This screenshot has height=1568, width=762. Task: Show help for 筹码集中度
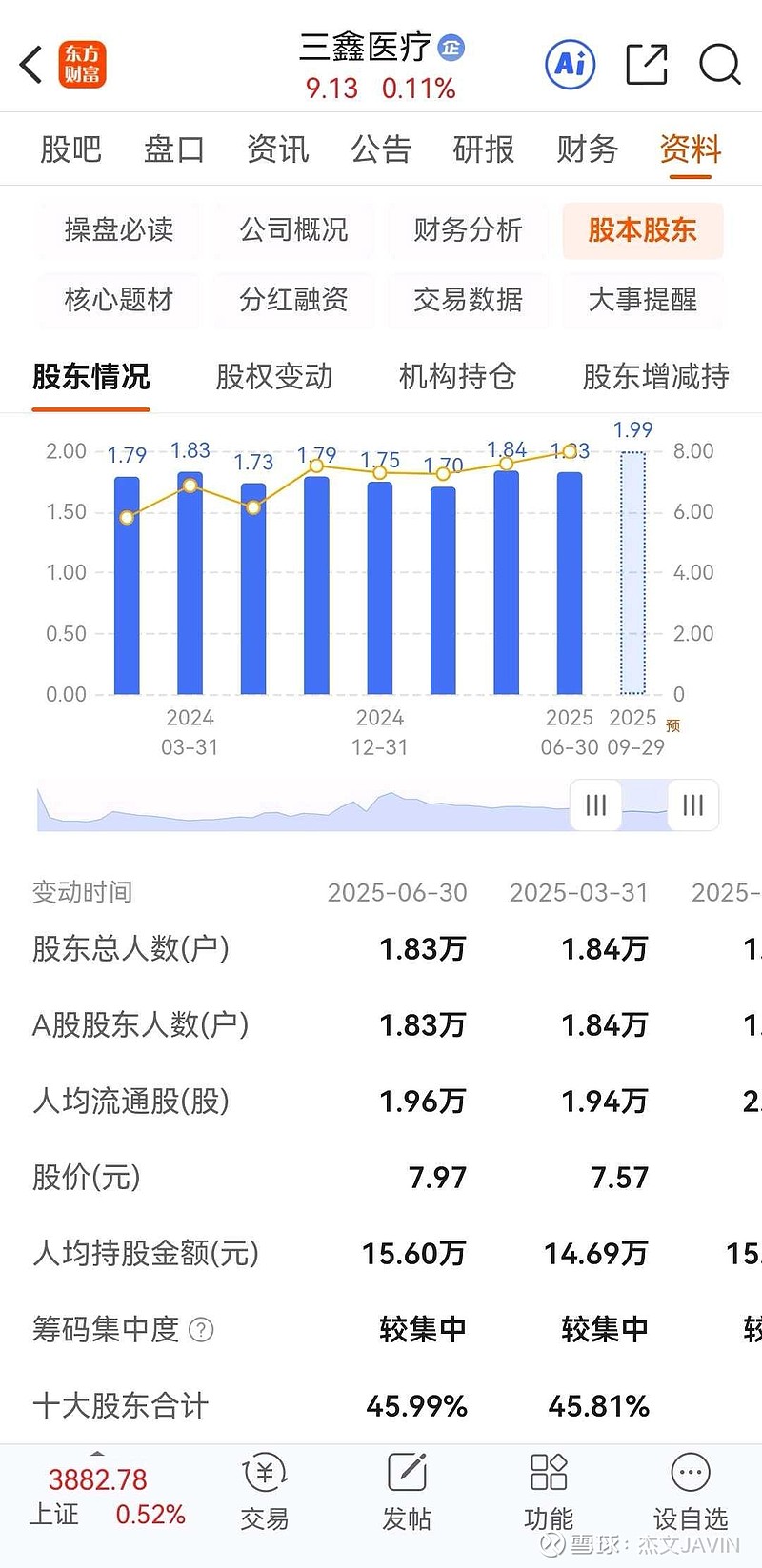click(201, 1329)
